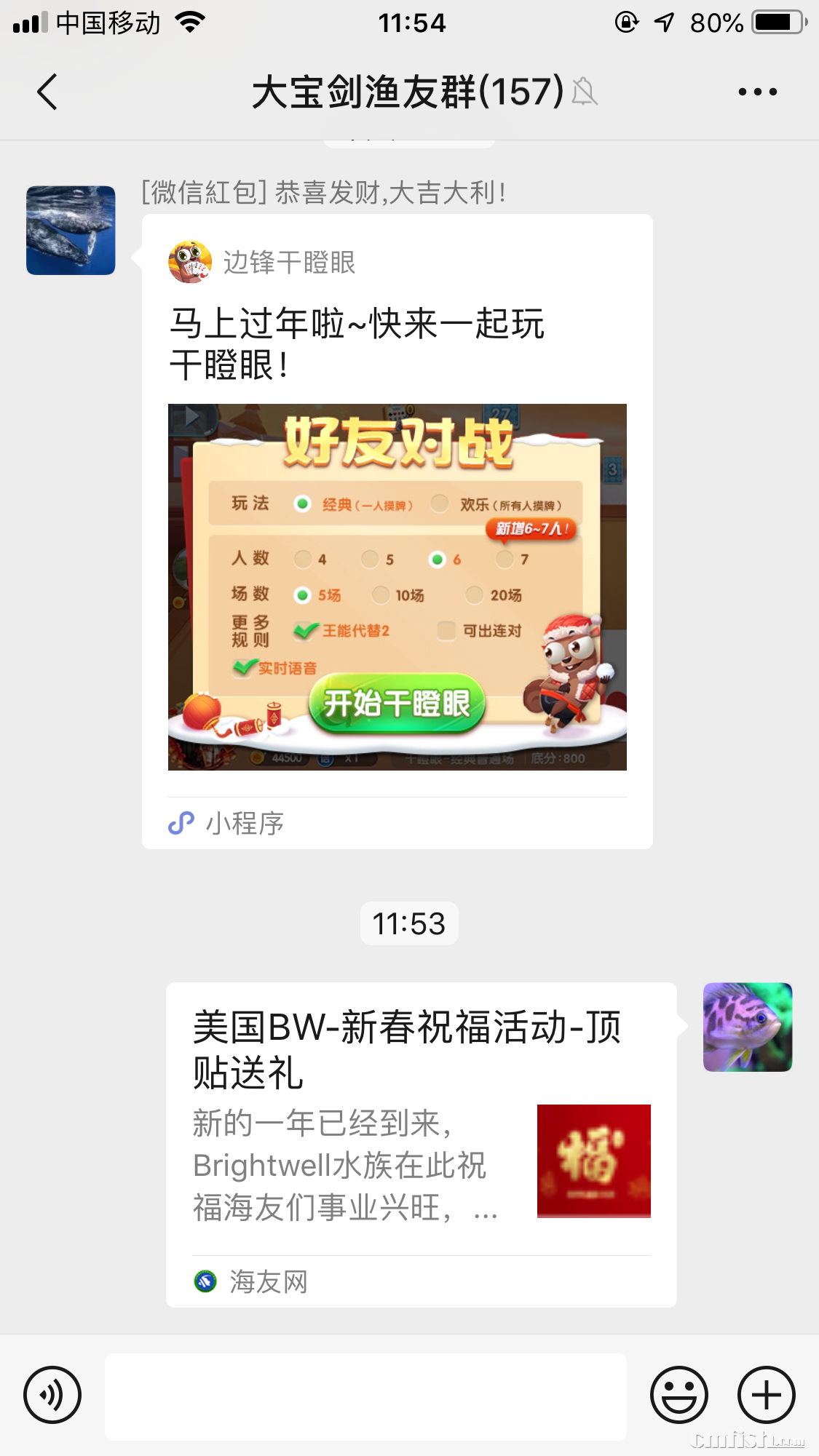Click the 边锋干瞪眼 avatar icon

[191, 259]
